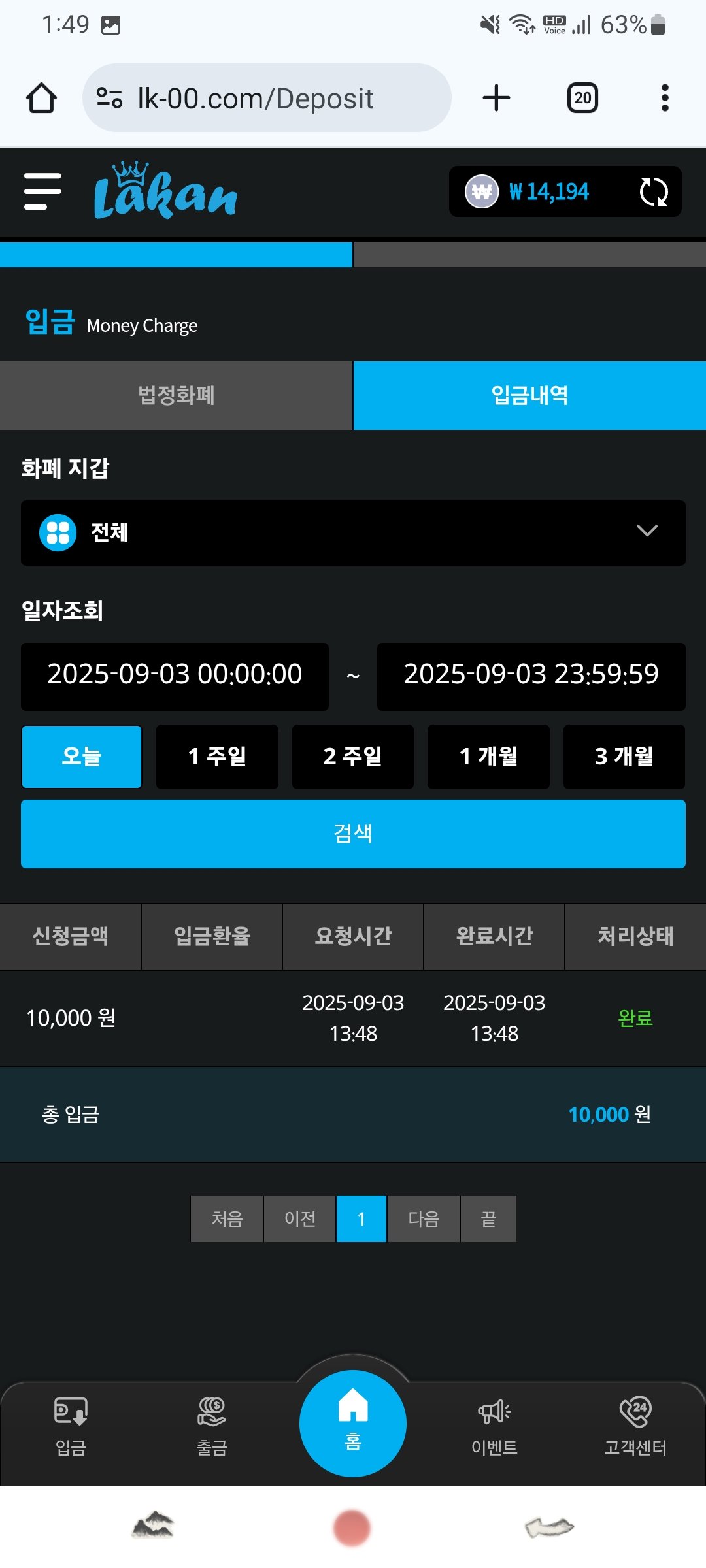Select the 3 개월 date range
Screen dimensions: 706x1568
click(x=624, y=757)
